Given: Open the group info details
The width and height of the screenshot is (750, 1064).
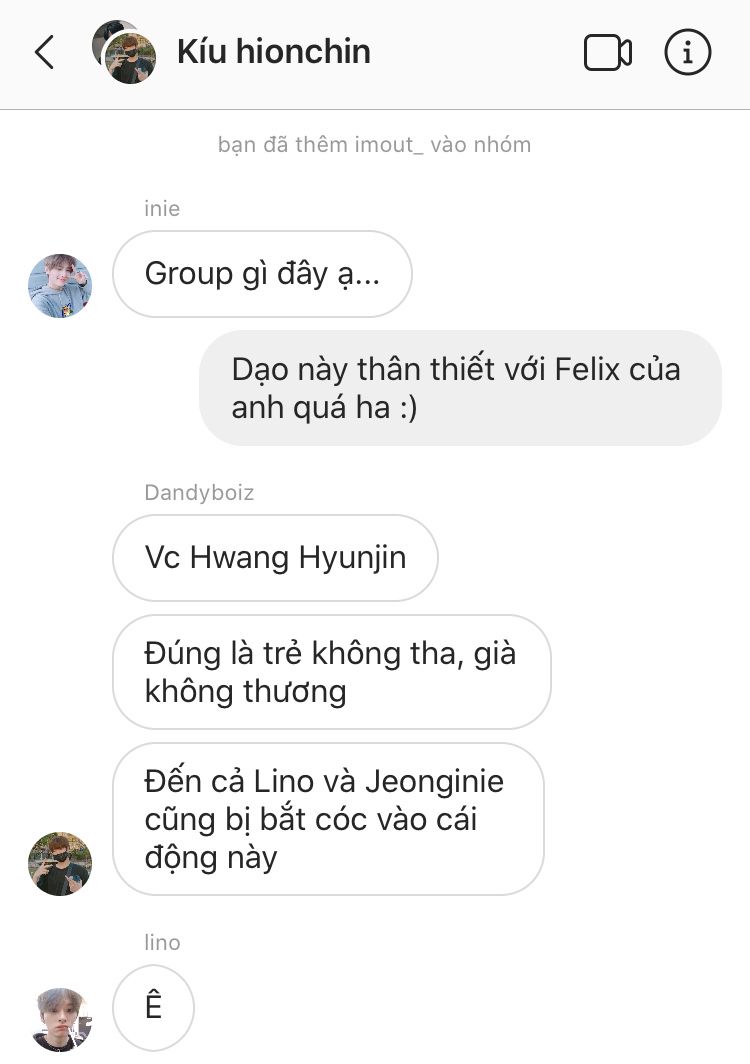Looking at the screenshot, I should click(687, 52).
